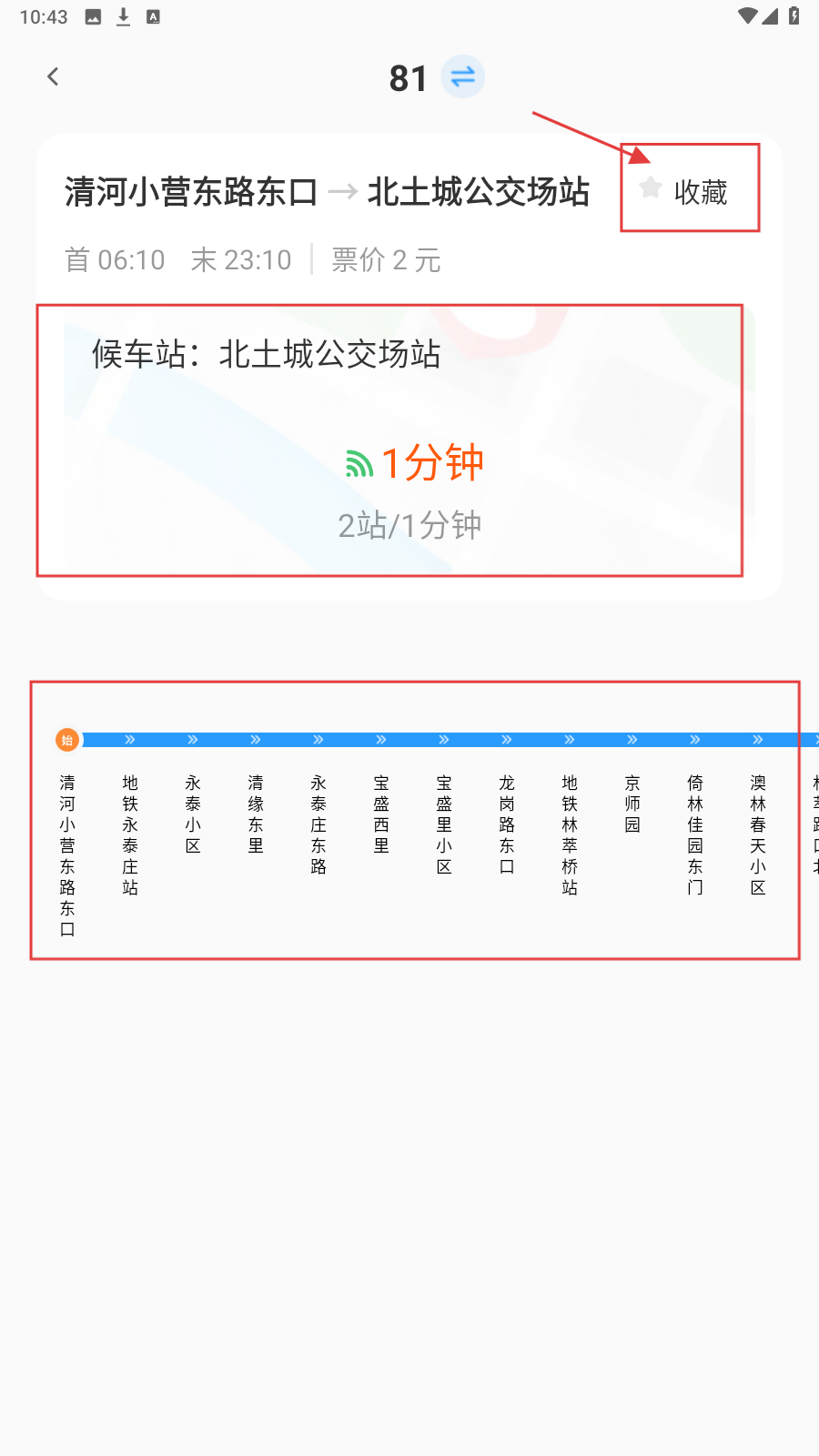Select the 澳林春天小区 stop
819x1456 pixels.
click(x=758, y=834)
